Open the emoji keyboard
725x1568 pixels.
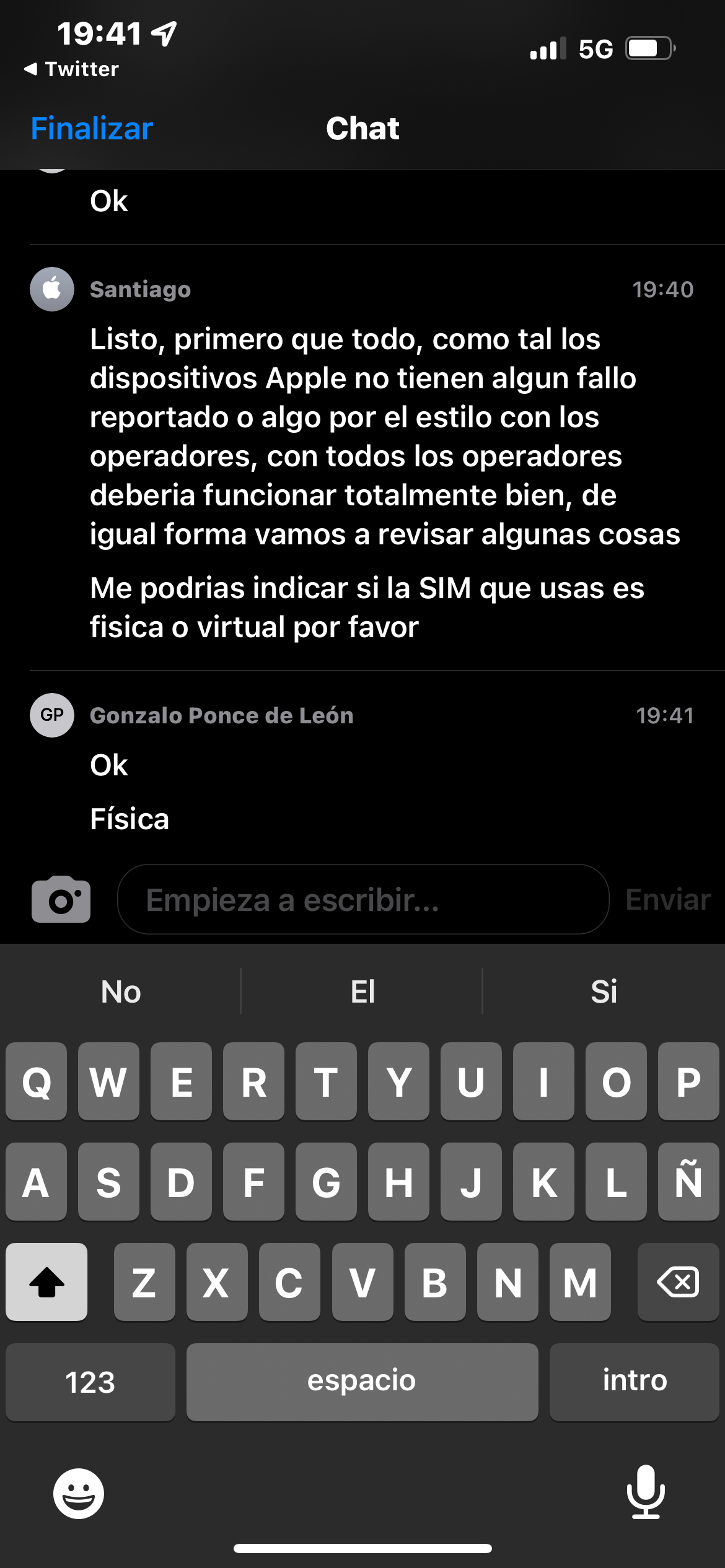coord(79,1493)
